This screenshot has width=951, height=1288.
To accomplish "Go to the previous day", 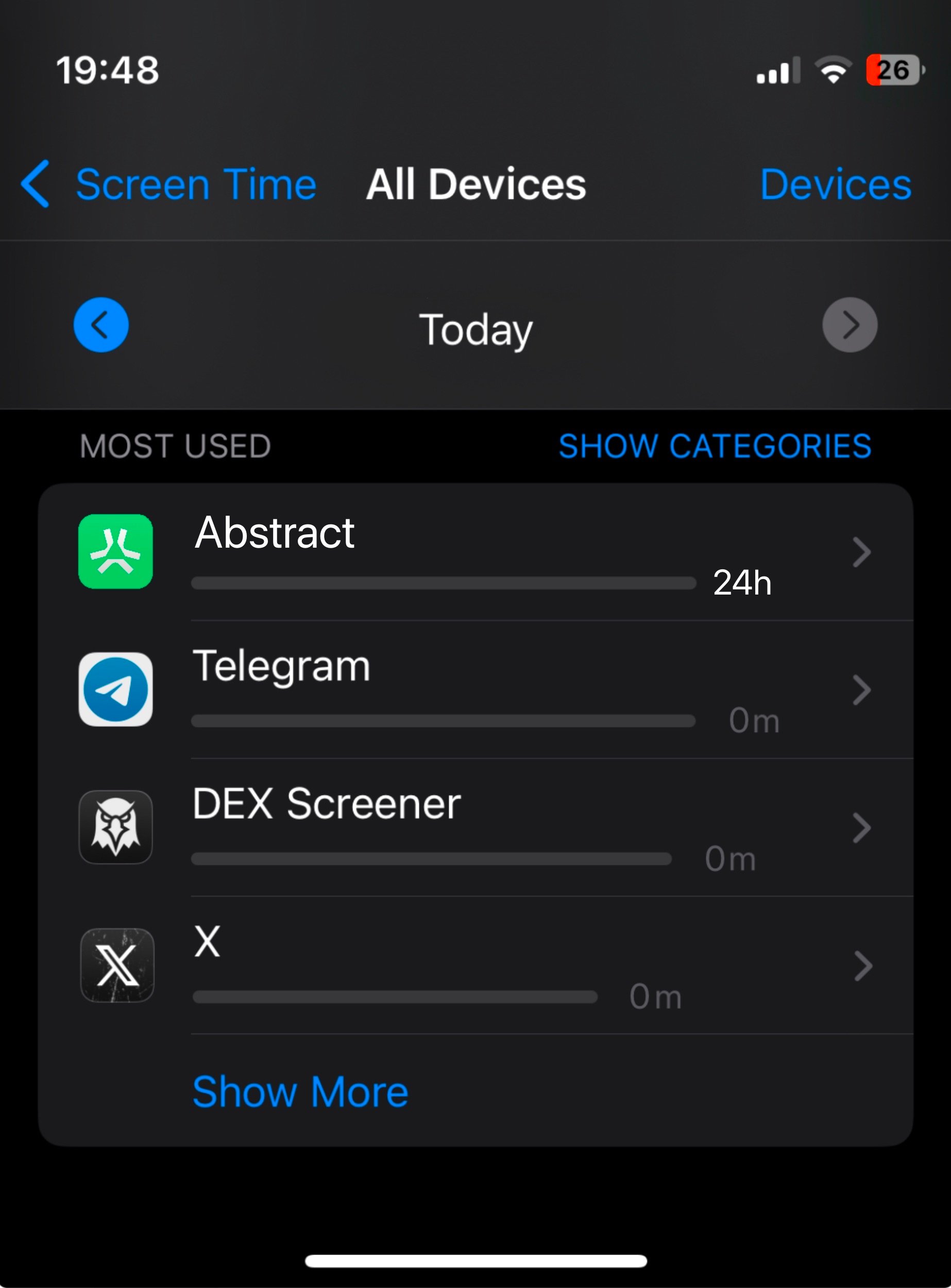I will click(101, 325).
